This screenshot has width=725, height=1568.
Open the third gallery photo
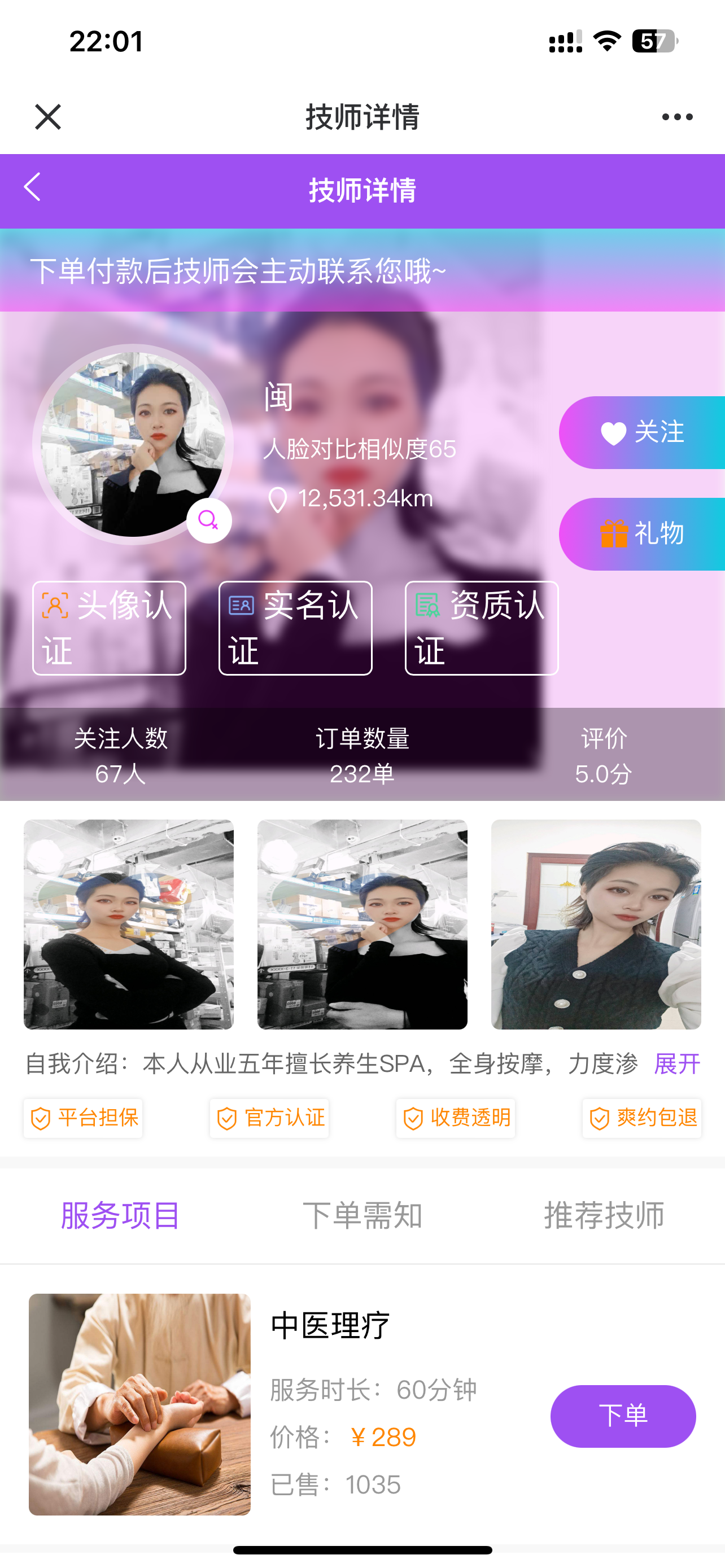596,924
